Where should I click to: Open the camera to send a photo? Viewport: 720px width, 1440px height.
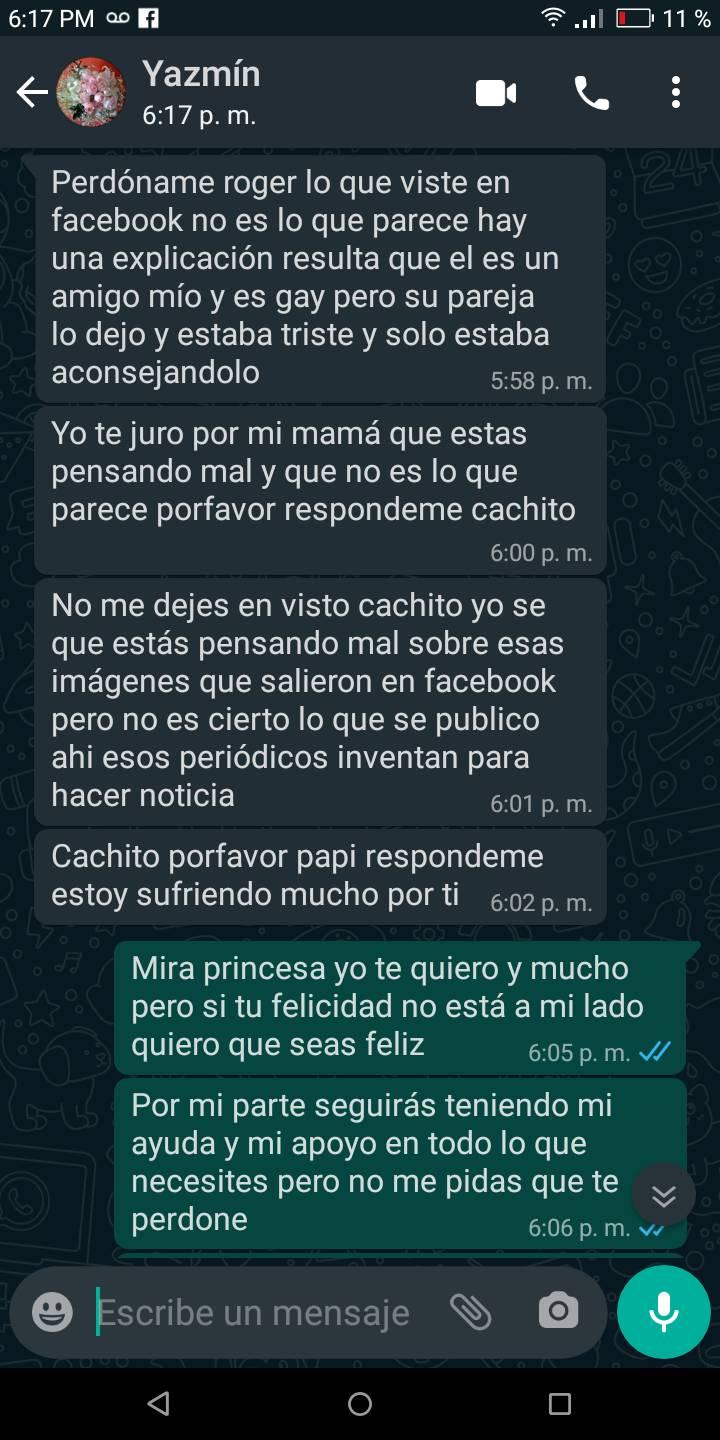click(x=558, y=1312)
